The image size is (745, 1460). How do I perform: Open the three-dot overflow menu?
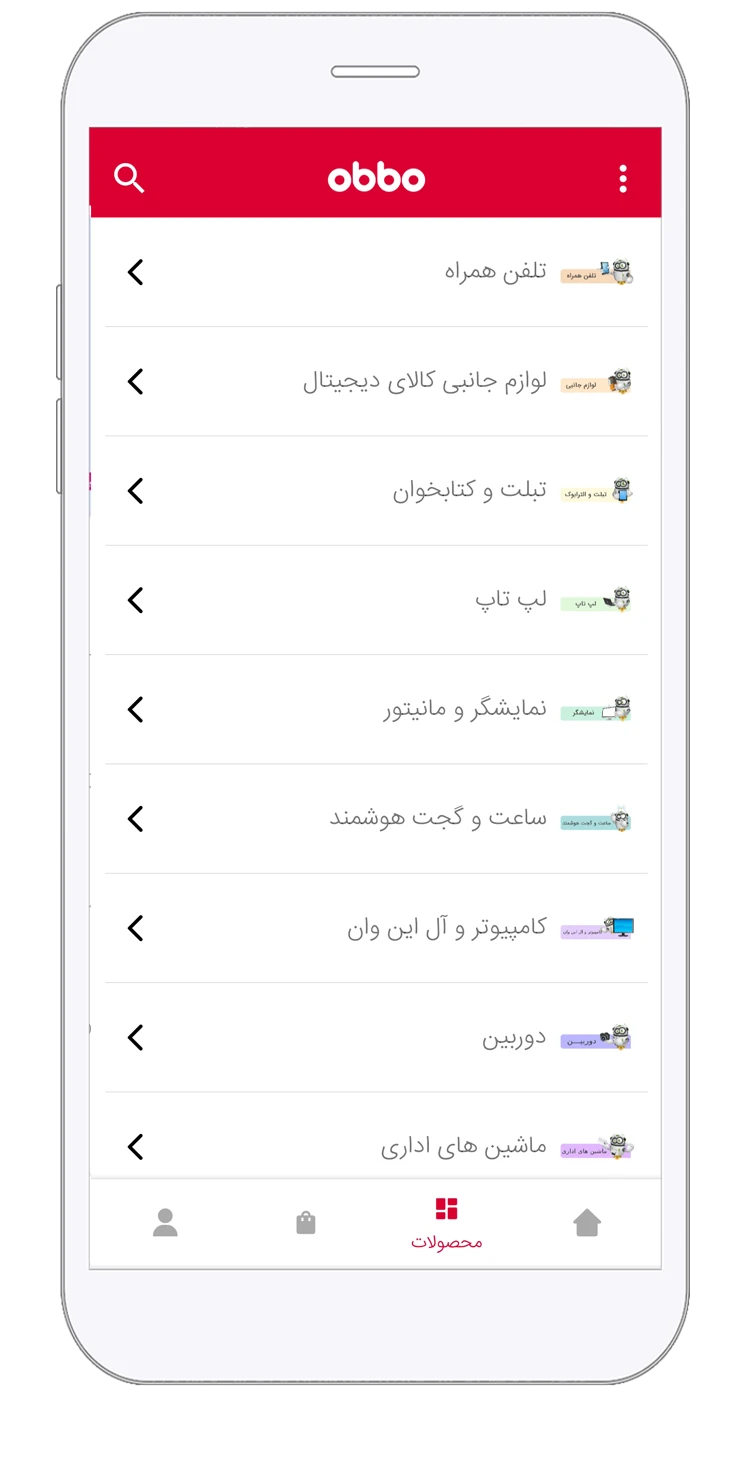click(x=623, y=179)
